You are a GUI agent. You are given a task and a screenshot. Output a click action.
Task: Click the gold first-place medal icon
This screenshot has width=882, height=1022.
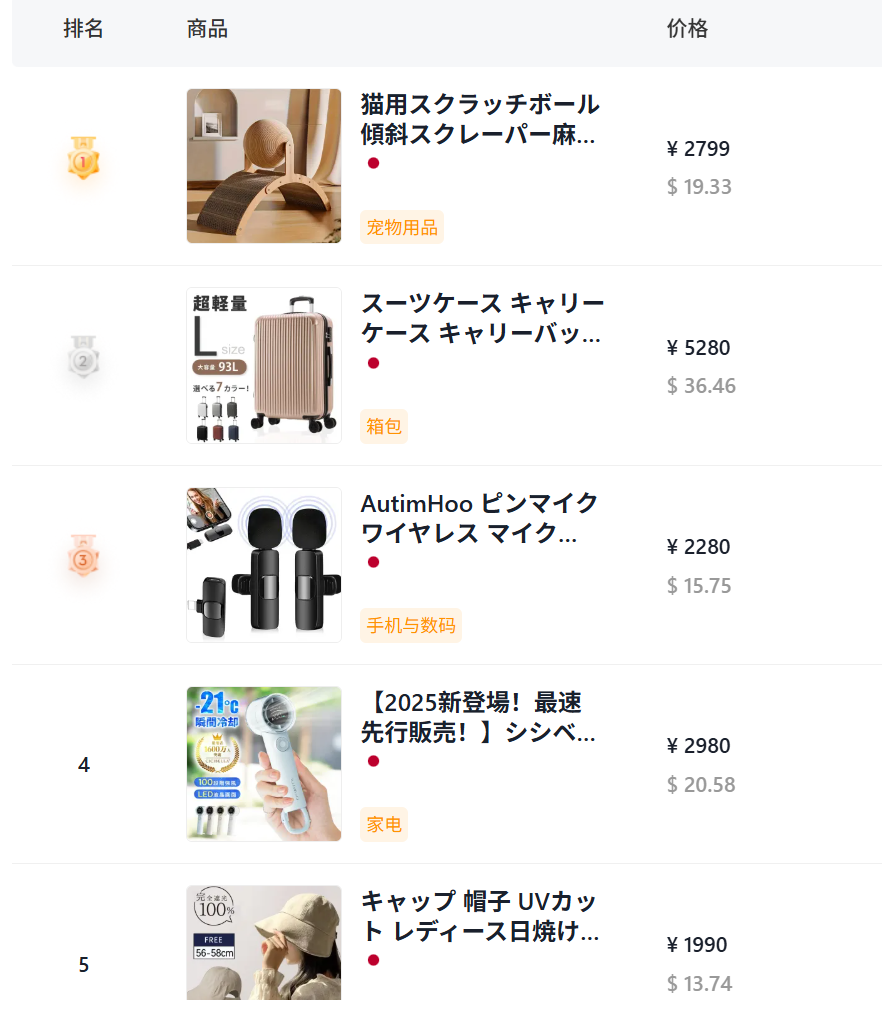click(83, 160)
